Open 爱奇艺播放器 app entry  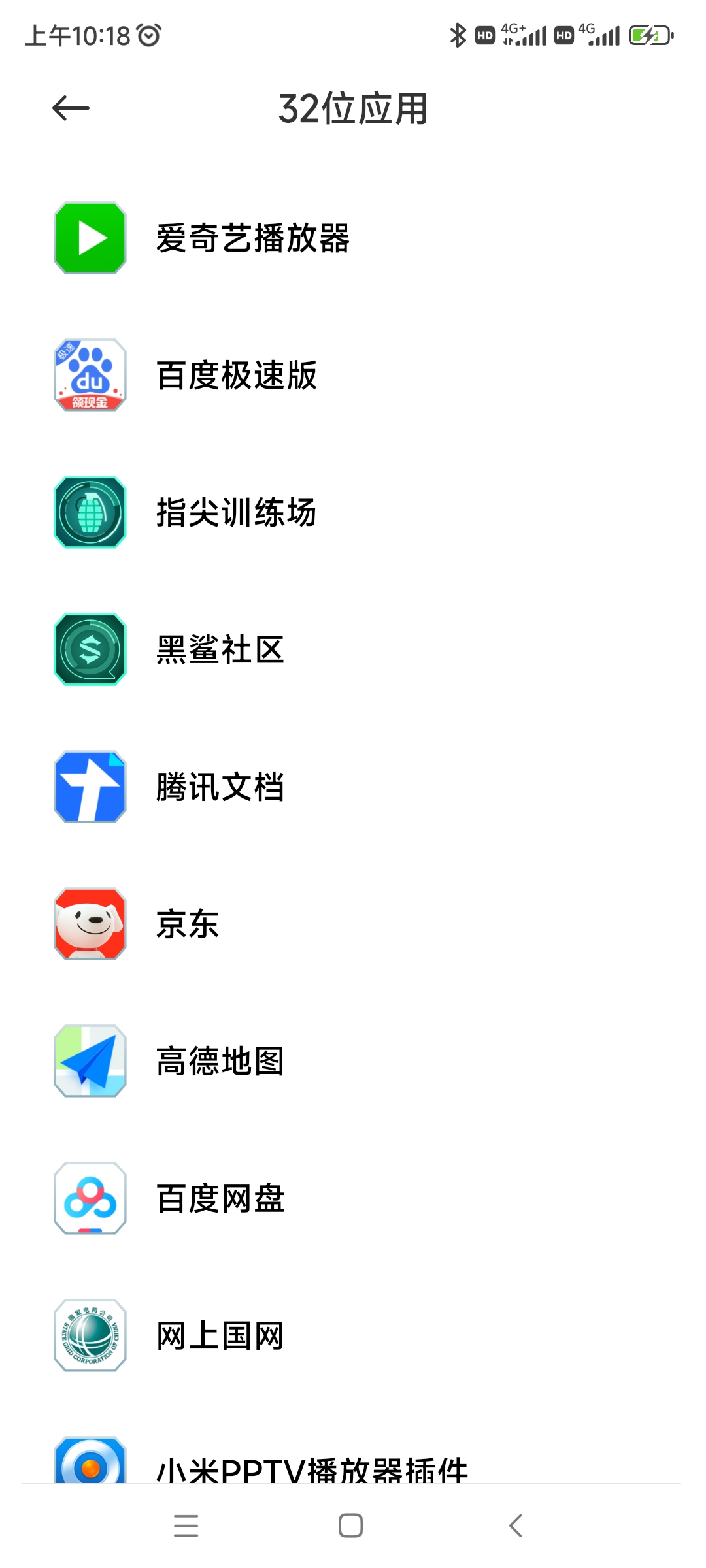[353, 238]
